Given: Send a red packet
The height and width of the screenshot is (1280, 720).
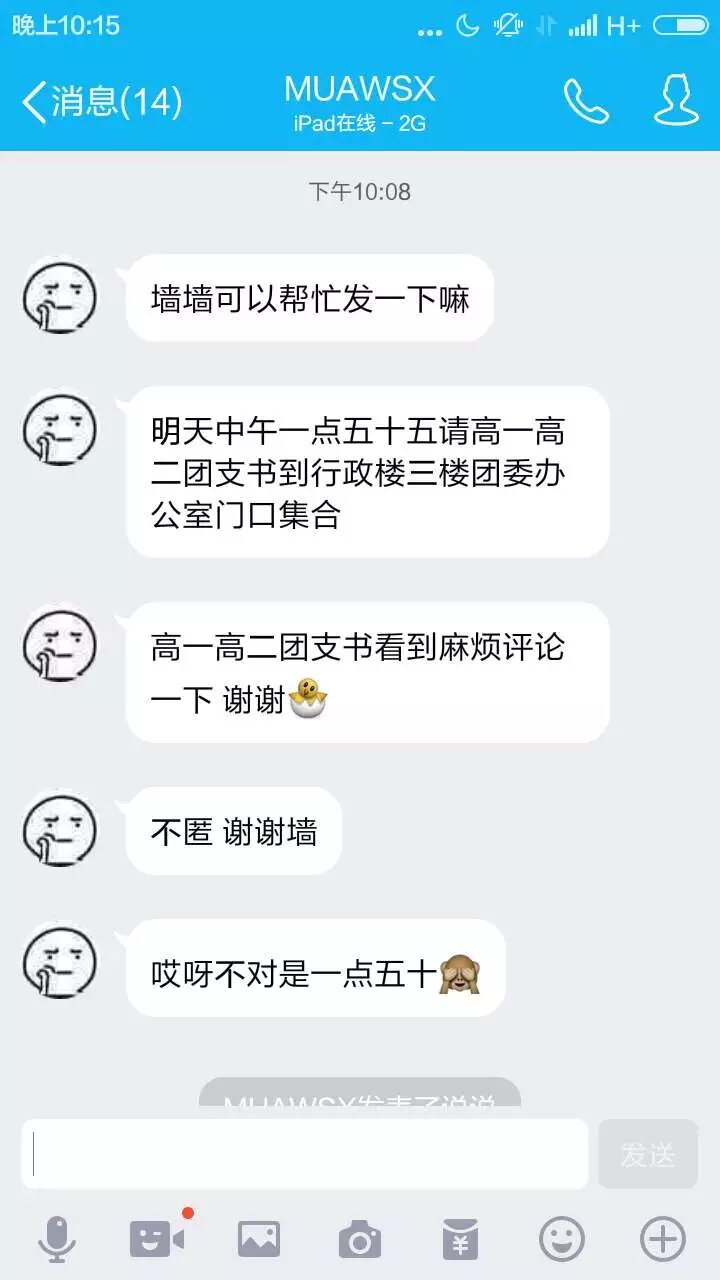Looking at the screenshot, I should coord(461,1240).
